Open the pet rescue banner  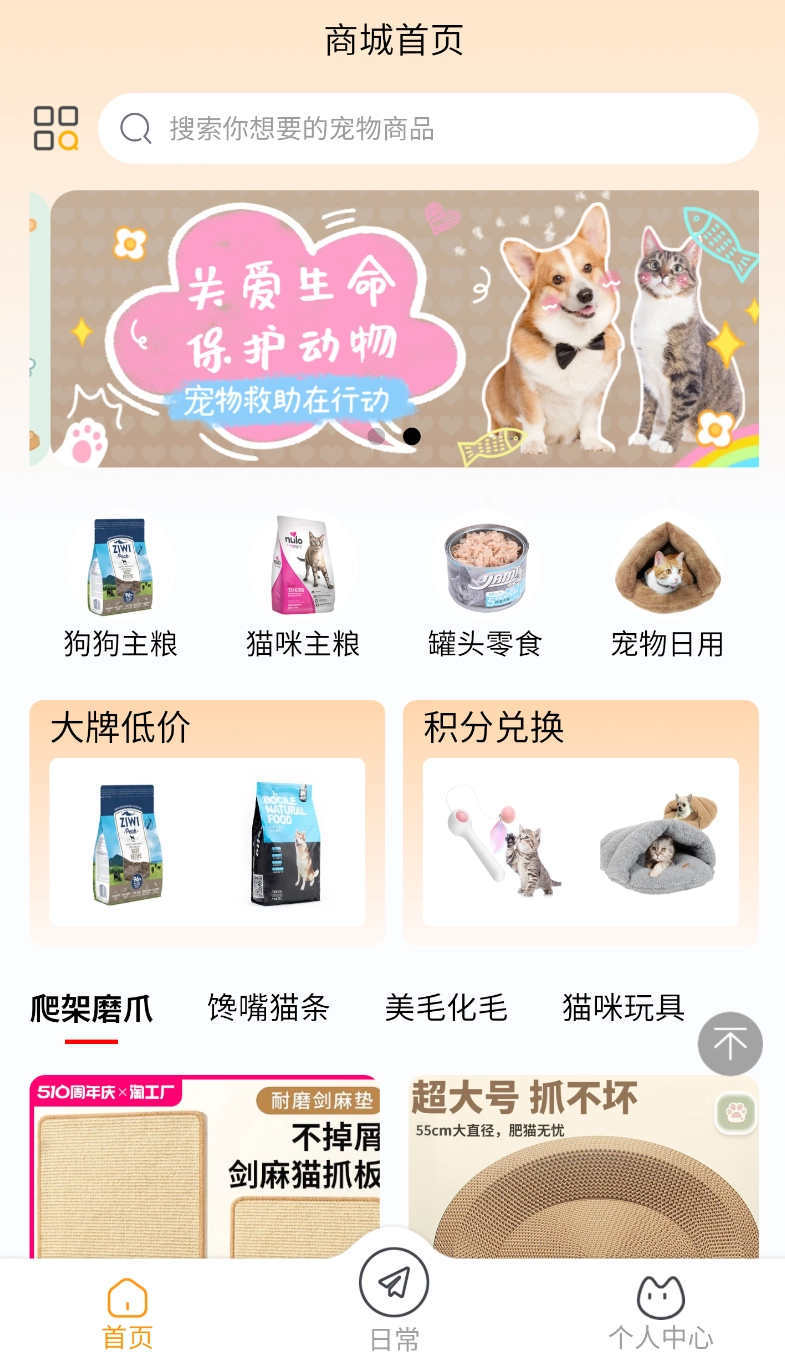click(x=404, y=328)
